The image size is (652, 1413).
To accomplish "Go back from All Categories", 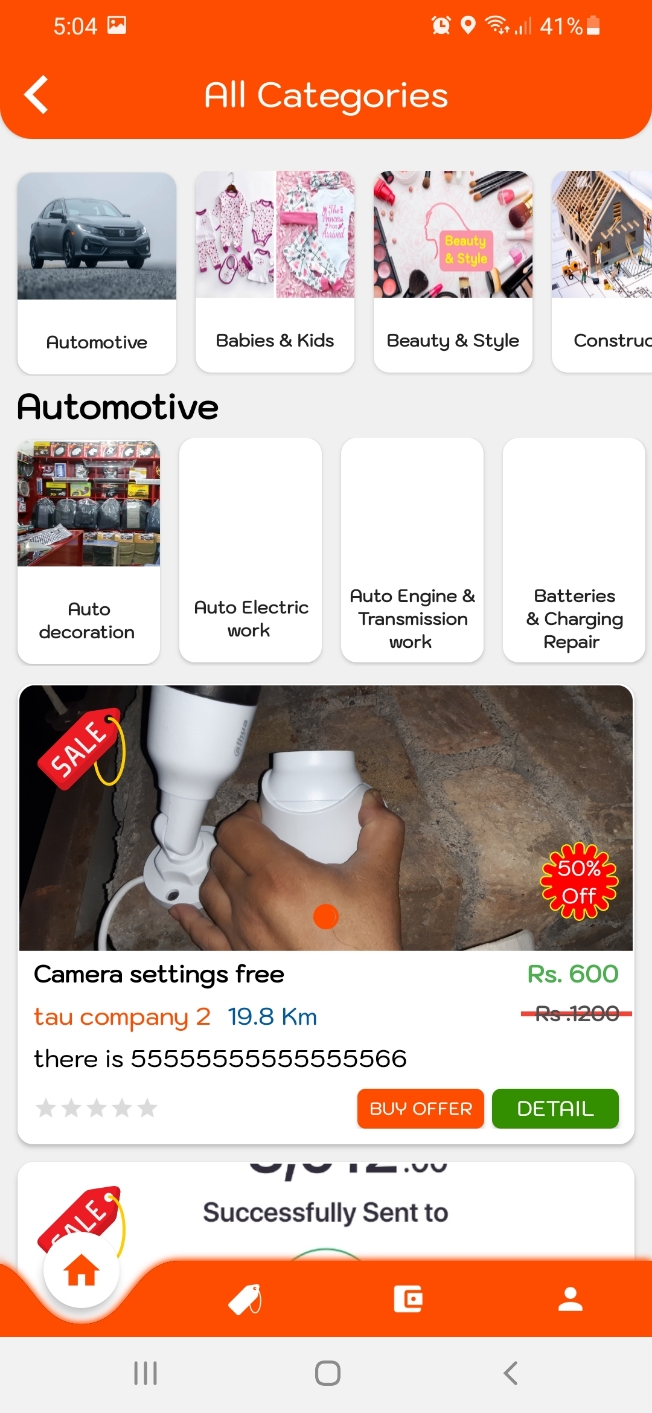I will click(37, 95).
